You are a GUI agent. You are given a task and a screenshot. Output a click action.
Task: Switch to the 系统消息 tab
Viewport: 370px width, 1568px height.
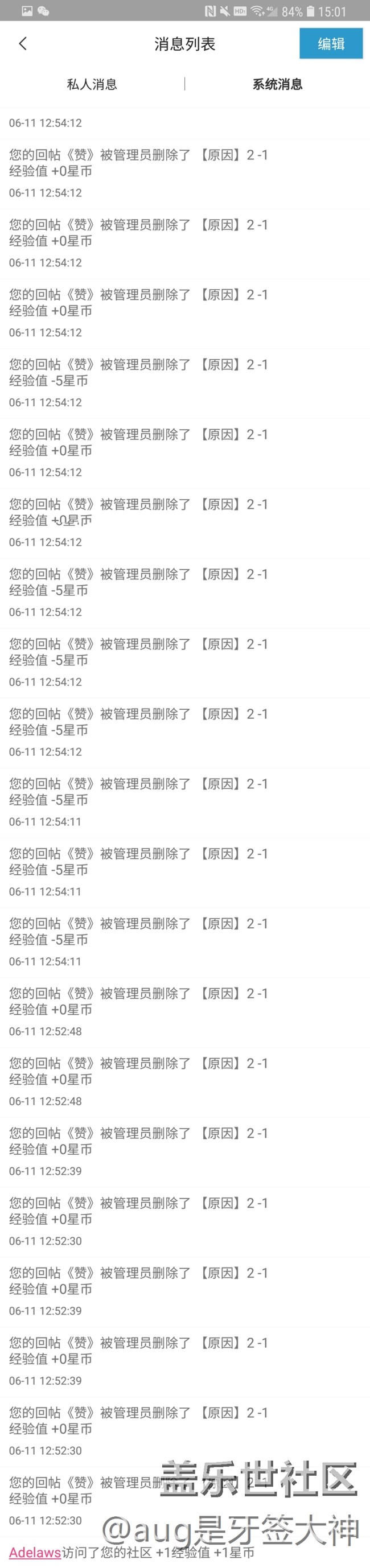pyautogui.click(x=278, y=85)
